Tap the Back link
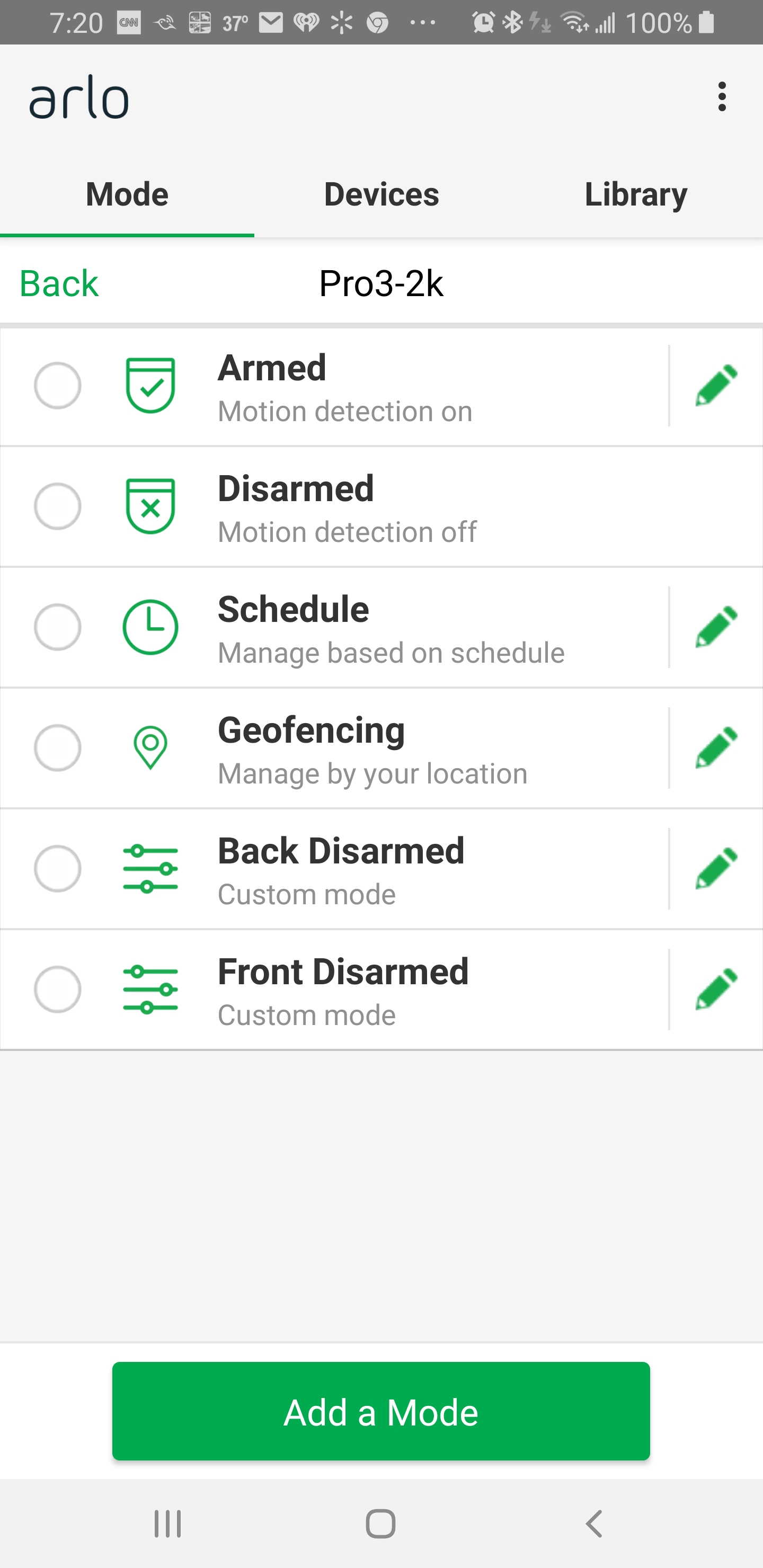 pos(58,282)
